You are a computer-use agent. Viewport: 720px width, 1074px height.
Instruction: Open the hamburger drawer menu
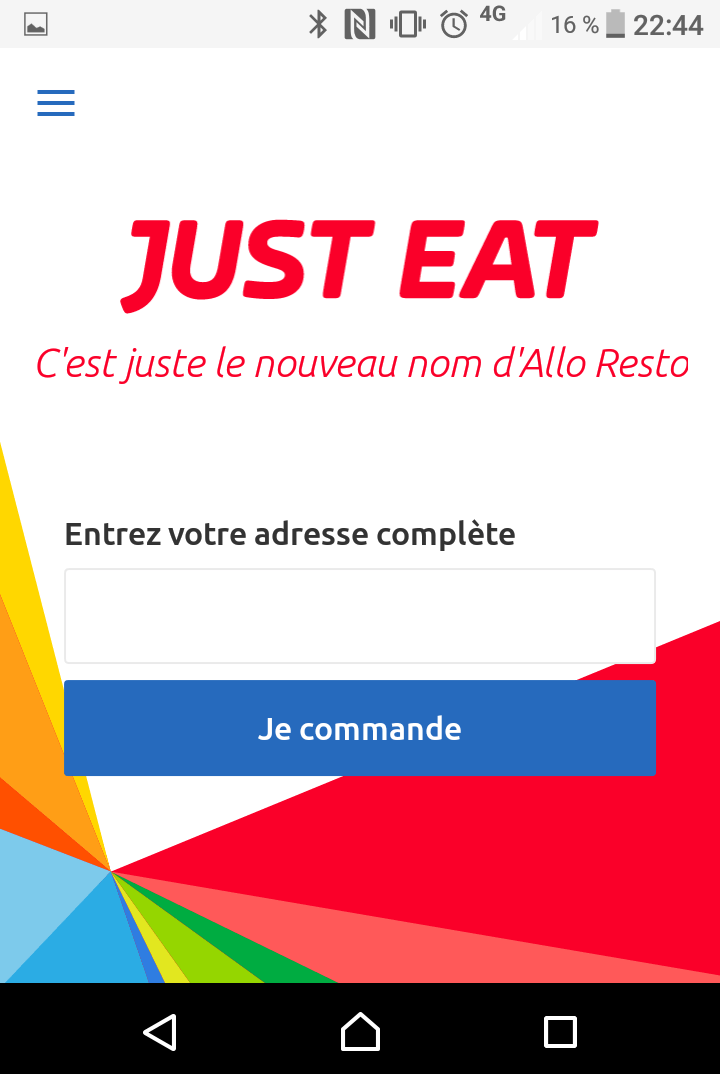tap(56, 103)
